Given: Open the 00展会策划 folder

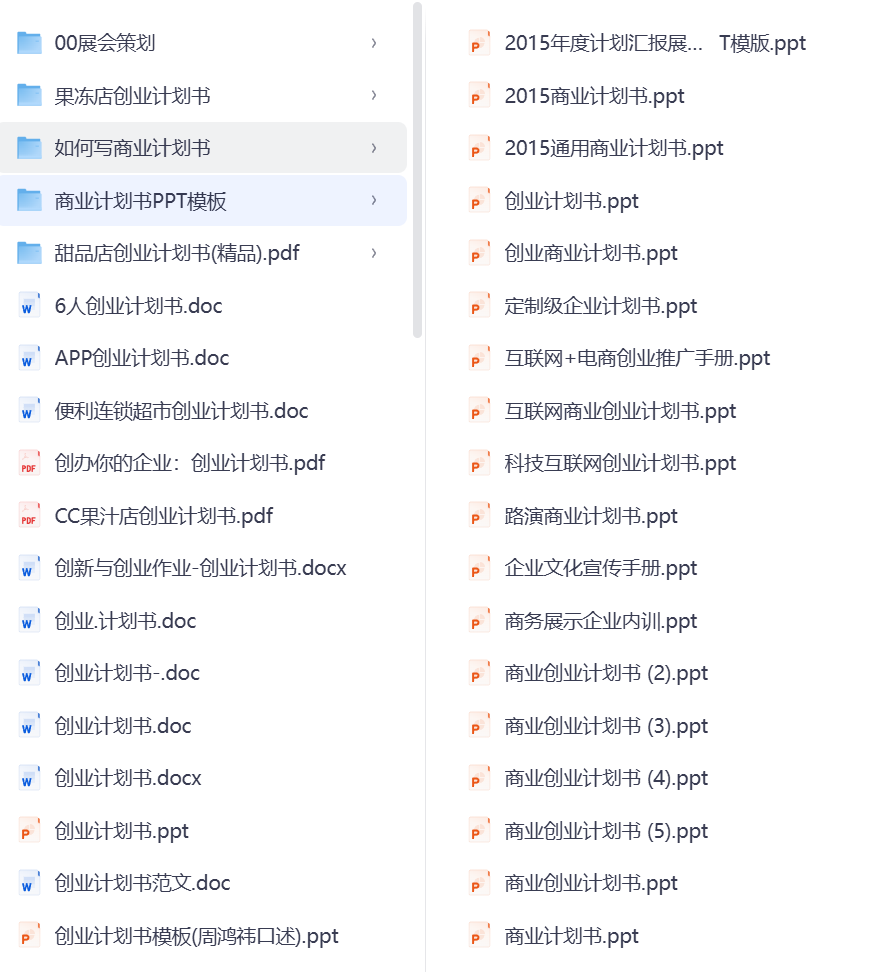Looking at the screenshot, I should [x=104, y=43].
